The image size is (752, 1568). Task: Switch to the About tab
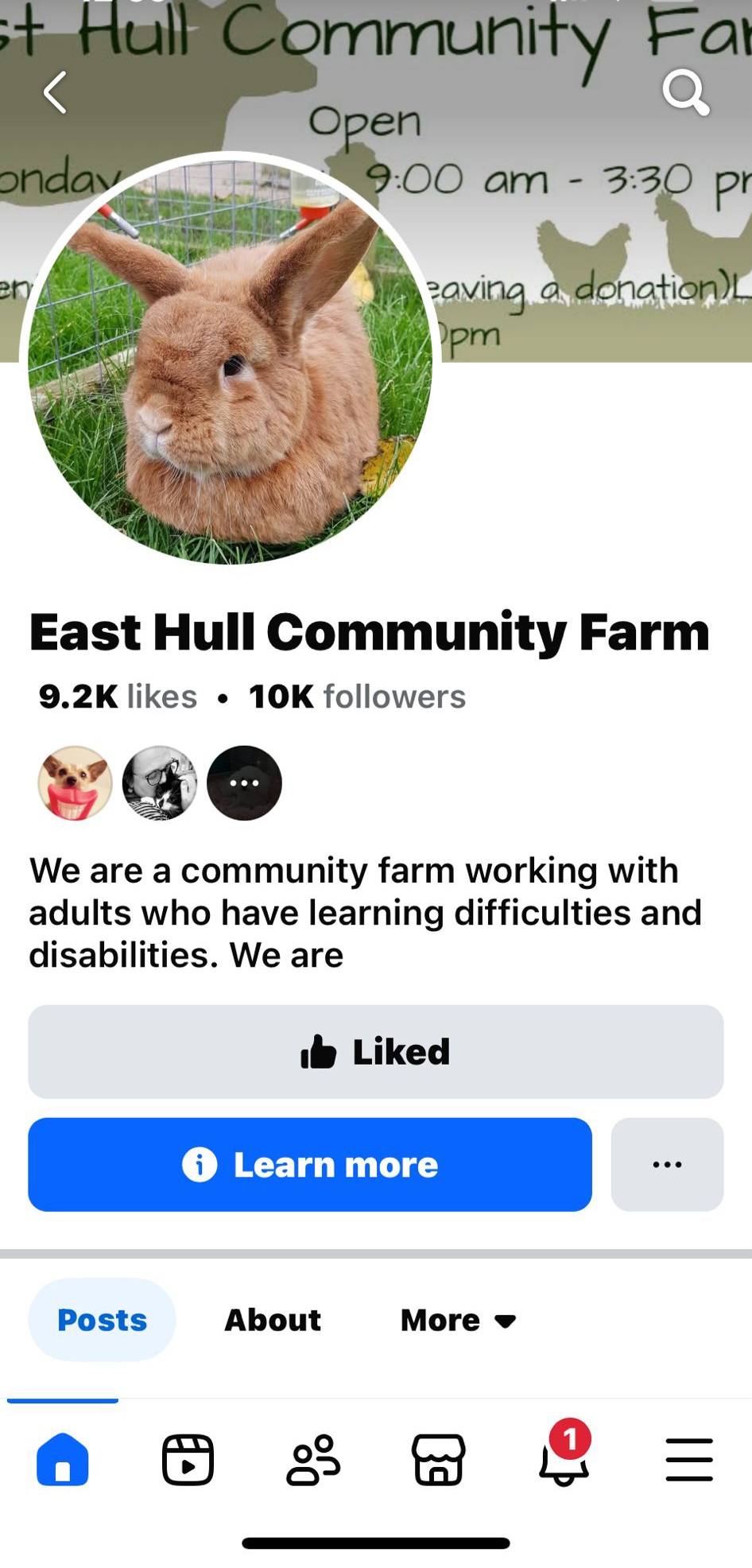pos(273,1320)
